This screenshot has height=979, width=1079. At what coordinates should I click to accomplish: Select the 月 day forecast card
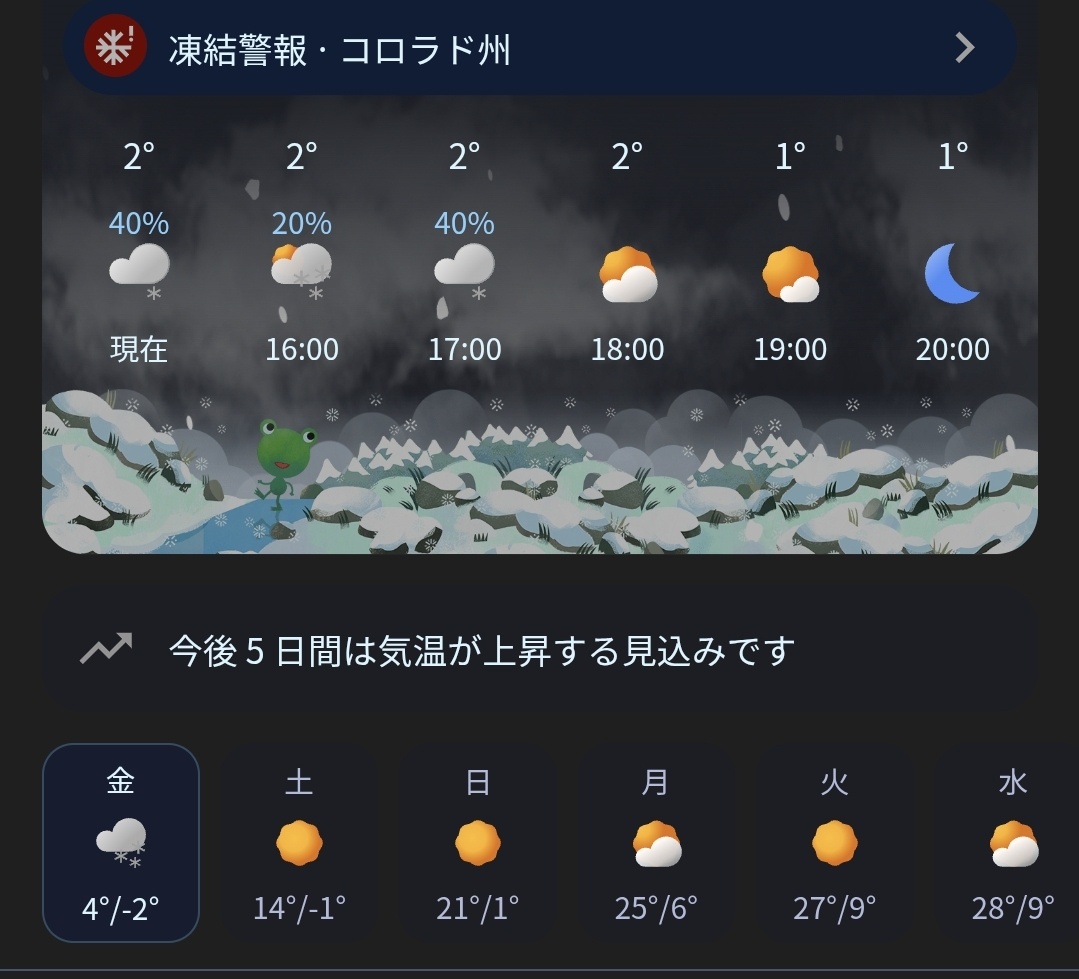click(x=656, y=843)
